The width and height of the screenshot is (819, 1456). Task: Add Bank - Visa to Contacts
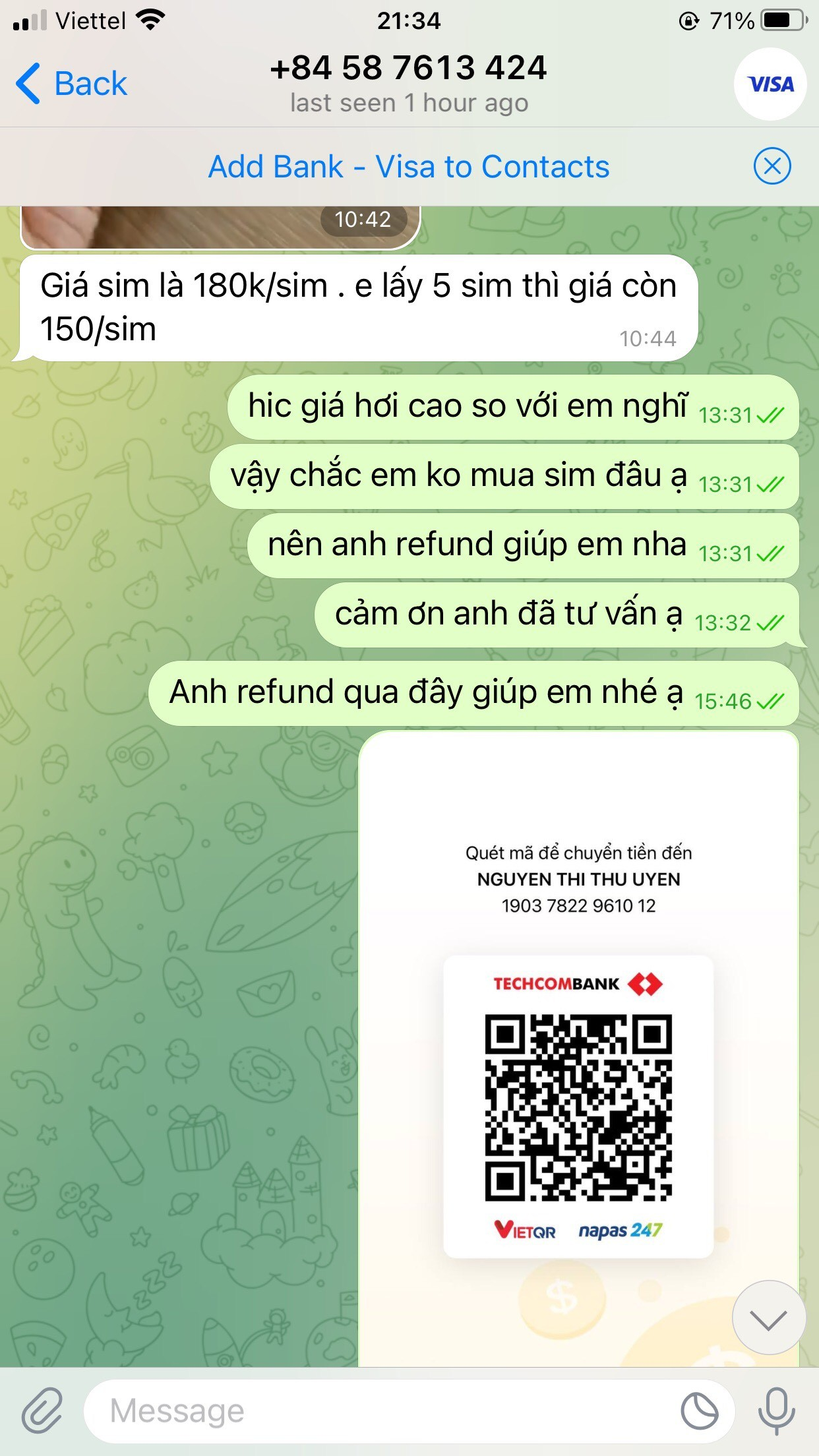[x=409, y=167]
